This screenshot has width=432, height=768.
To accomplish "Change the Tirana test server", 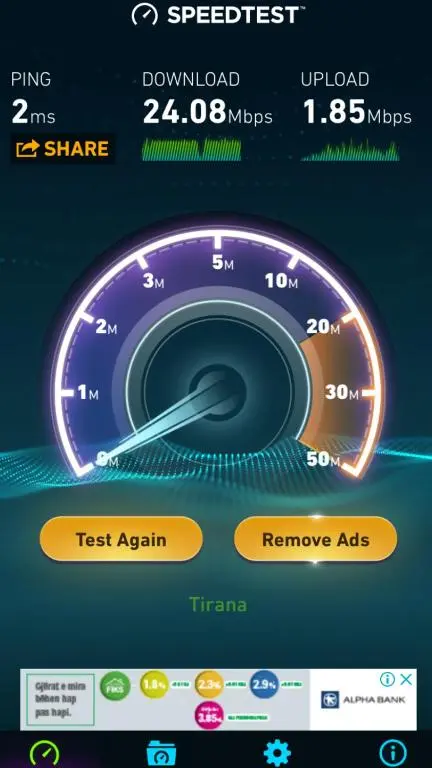I will click(218, 604).
